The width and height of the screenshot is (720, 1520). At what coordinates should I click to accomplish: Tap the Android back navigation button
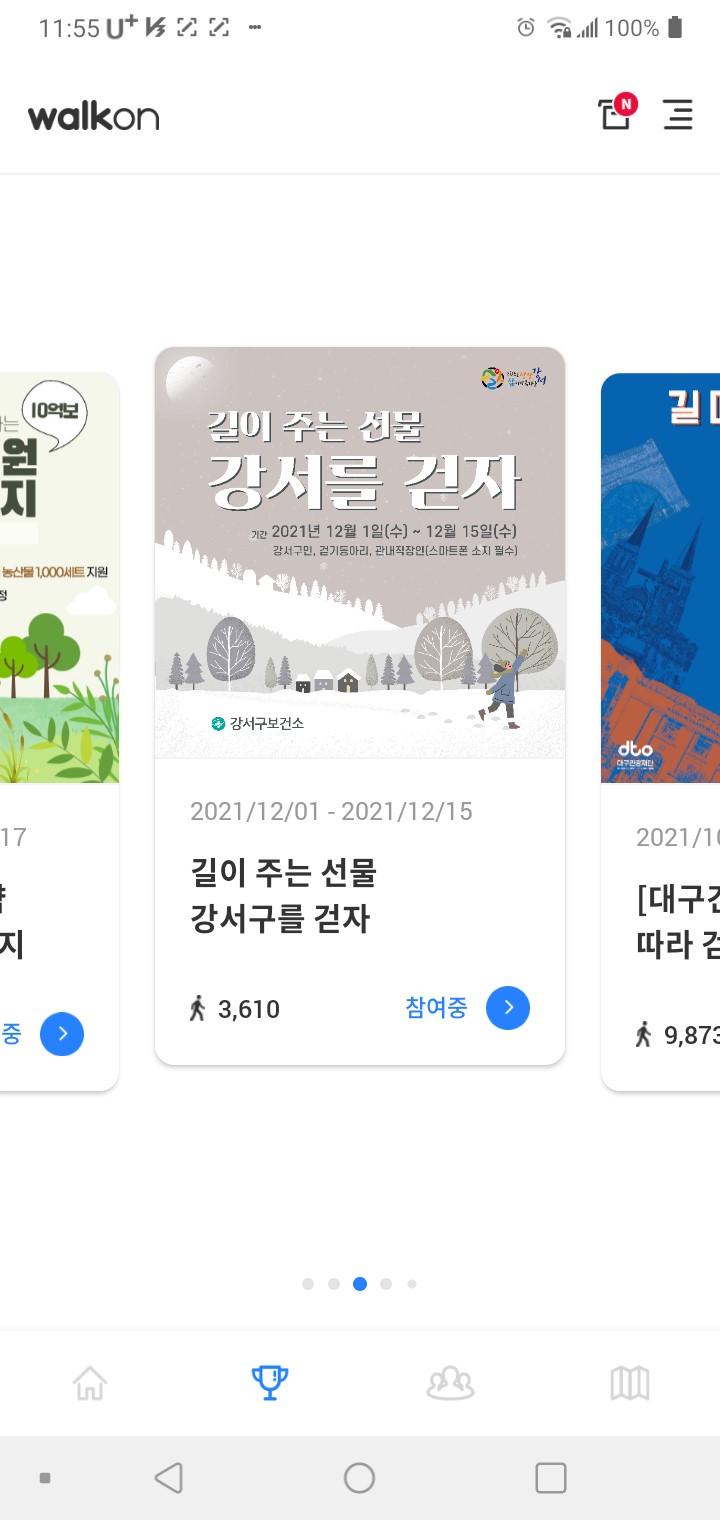pos(170,1477)
